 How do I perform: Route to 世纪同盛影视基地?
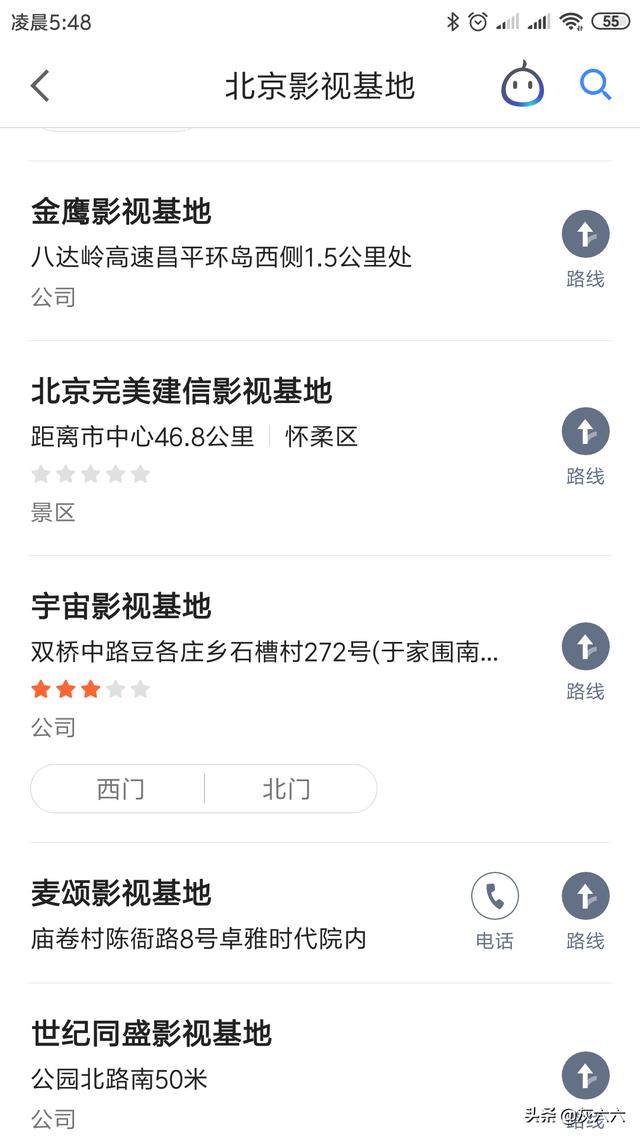586,1076
